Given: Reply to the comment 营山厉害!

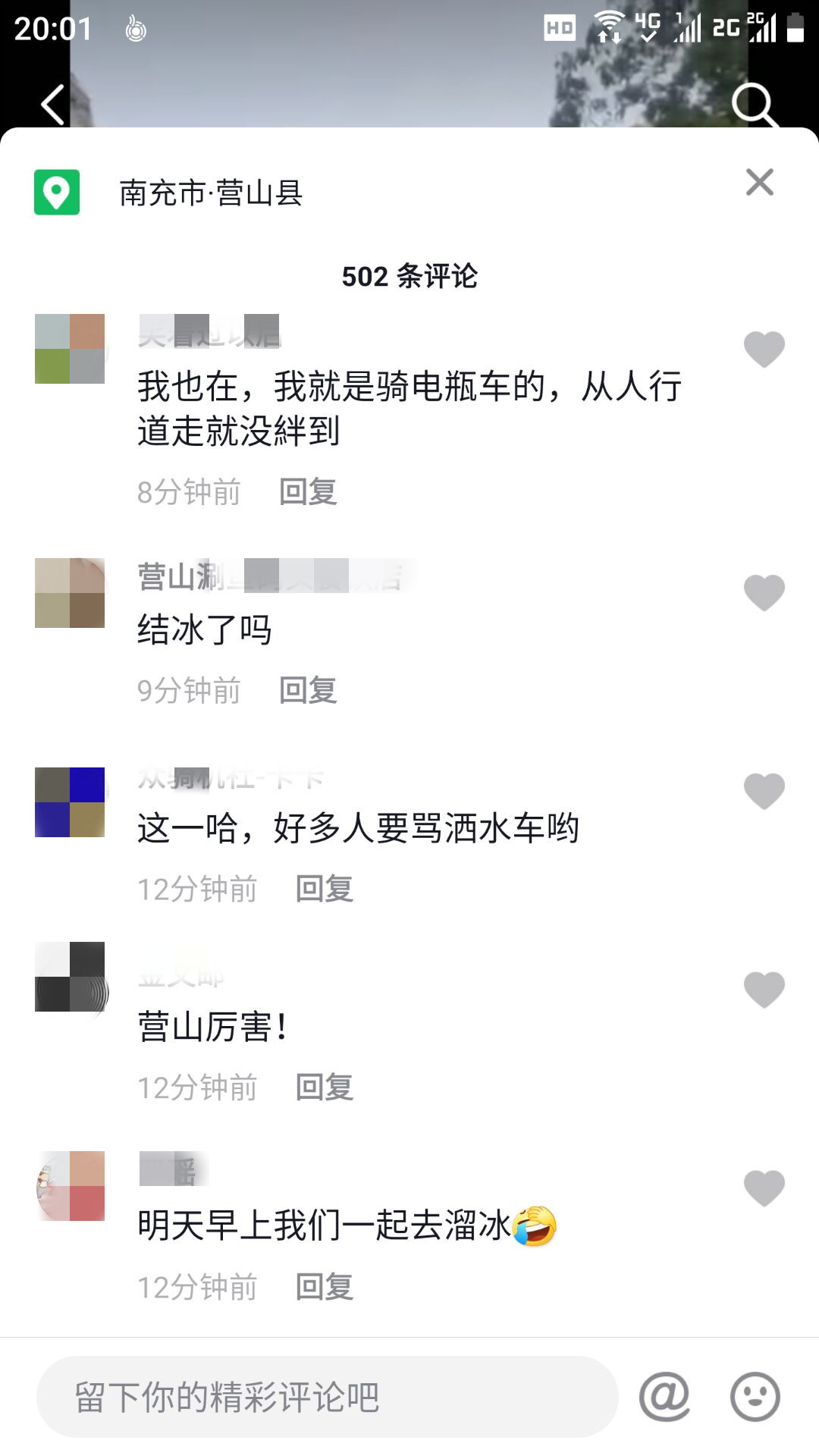Looking at the screenshot, I should (325, 1087).
